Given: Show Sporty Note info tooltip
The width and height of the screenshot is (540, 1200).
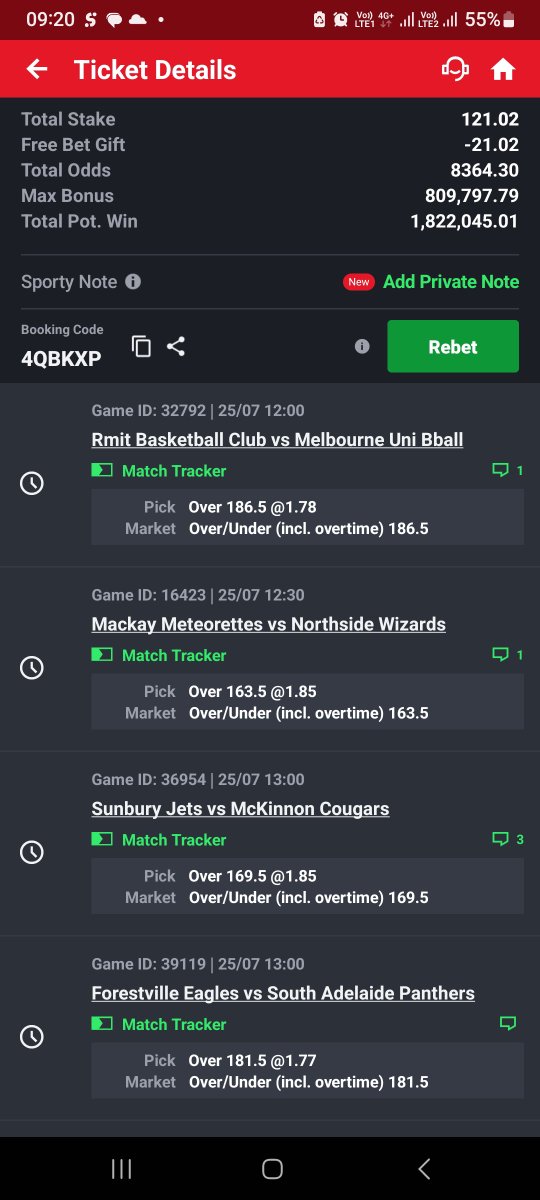Looking at the screenshot, I should tap(133, 282).
